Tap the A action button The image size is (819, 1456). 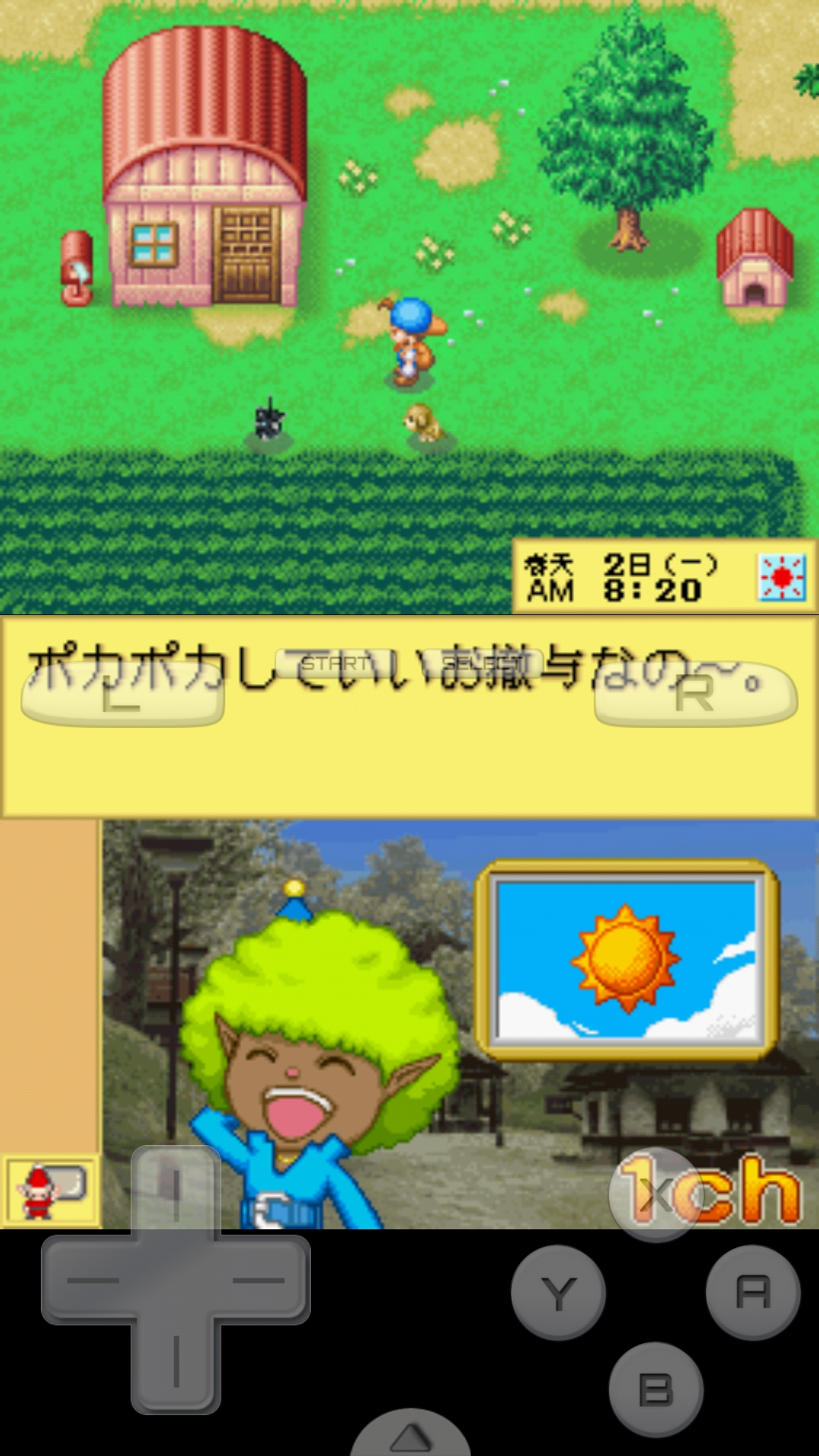(x=752, y=1291)
